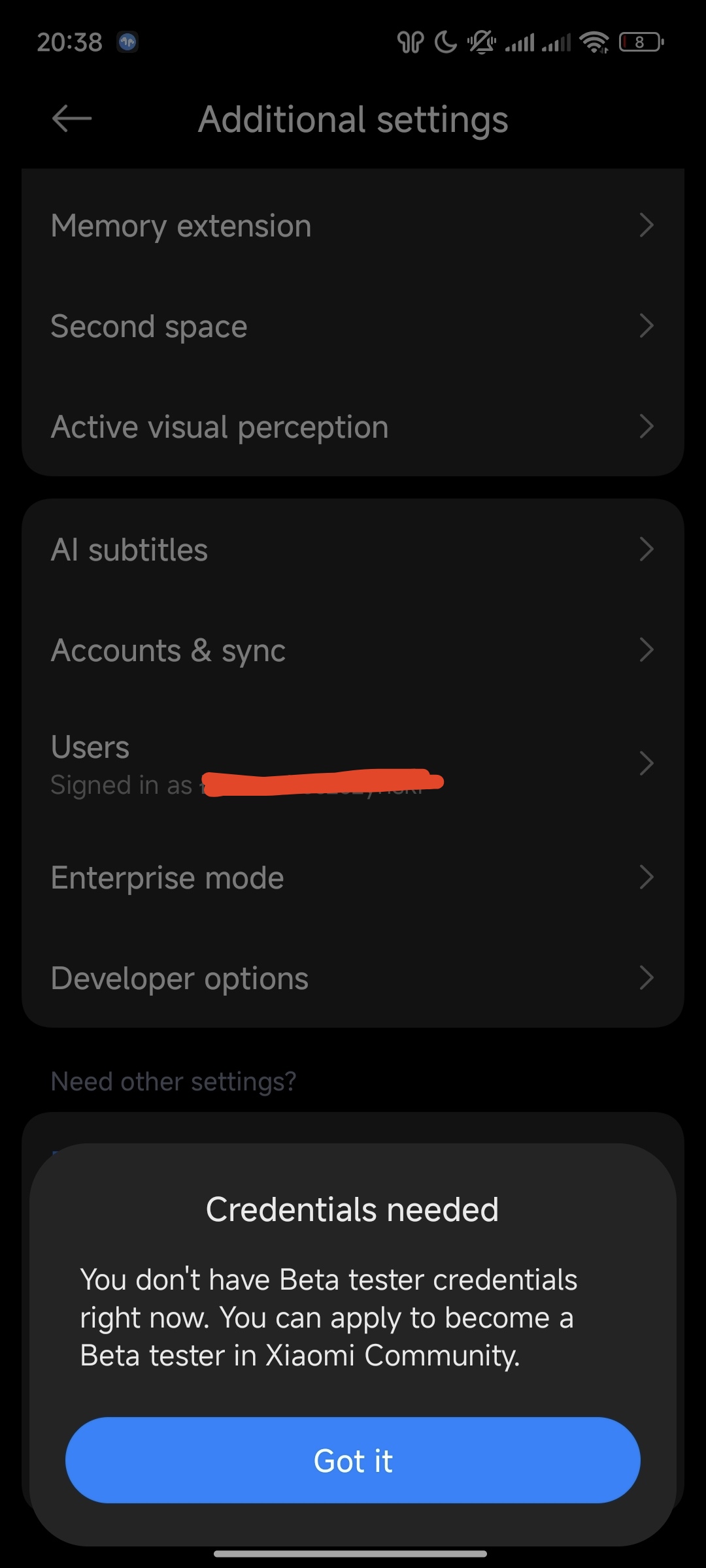Open Enterprise mode
Screen dimensions: 706x1568
pyautogui.click(x=353, y=877)
